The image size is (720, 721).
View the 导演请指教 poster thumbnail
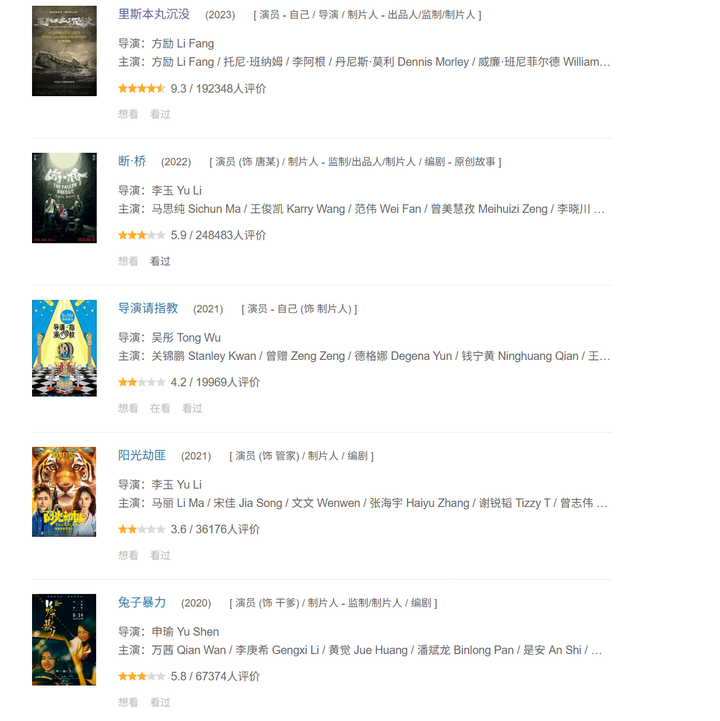point(64,348)
